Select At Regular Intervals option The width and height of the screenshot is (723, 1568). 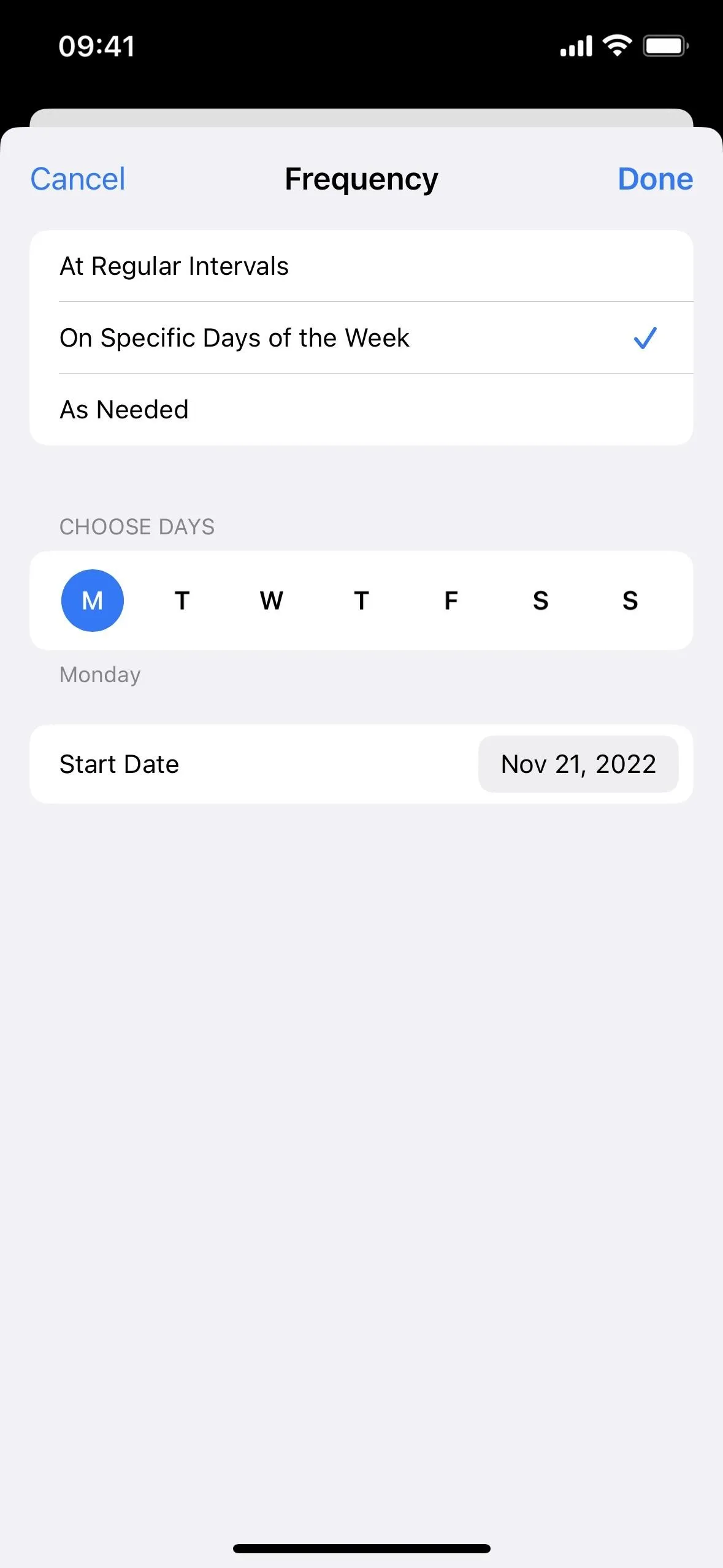tap(361, 266)
